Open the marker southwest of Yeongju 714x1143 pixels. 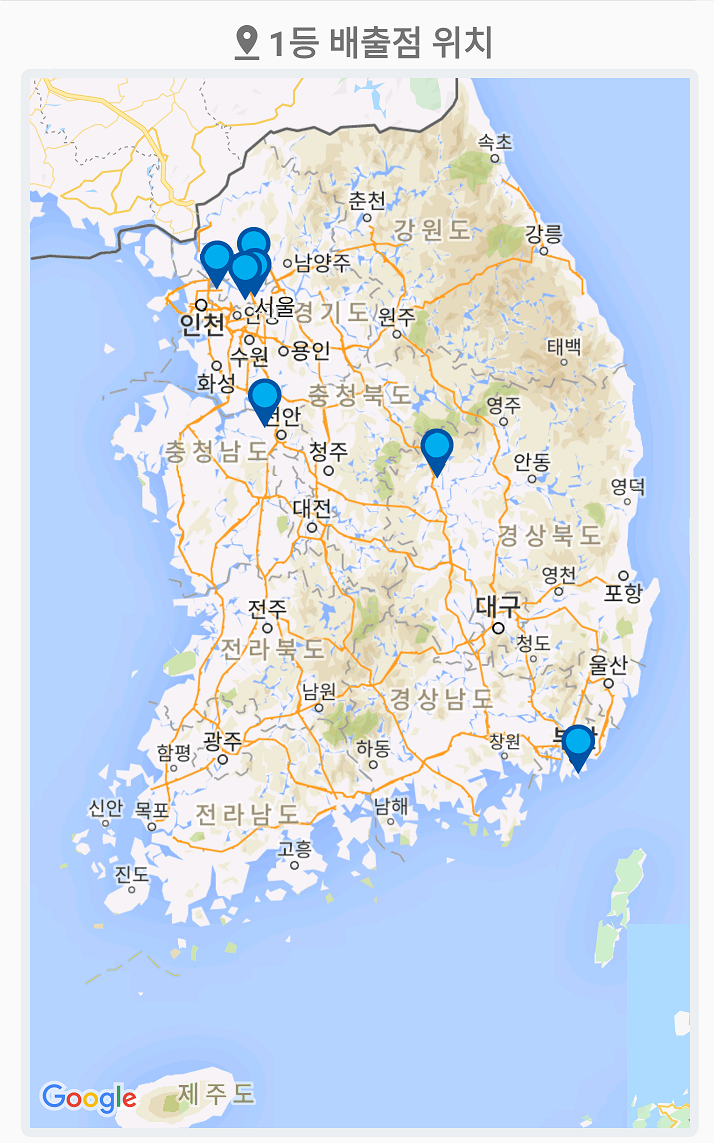[x=437, y=448]
